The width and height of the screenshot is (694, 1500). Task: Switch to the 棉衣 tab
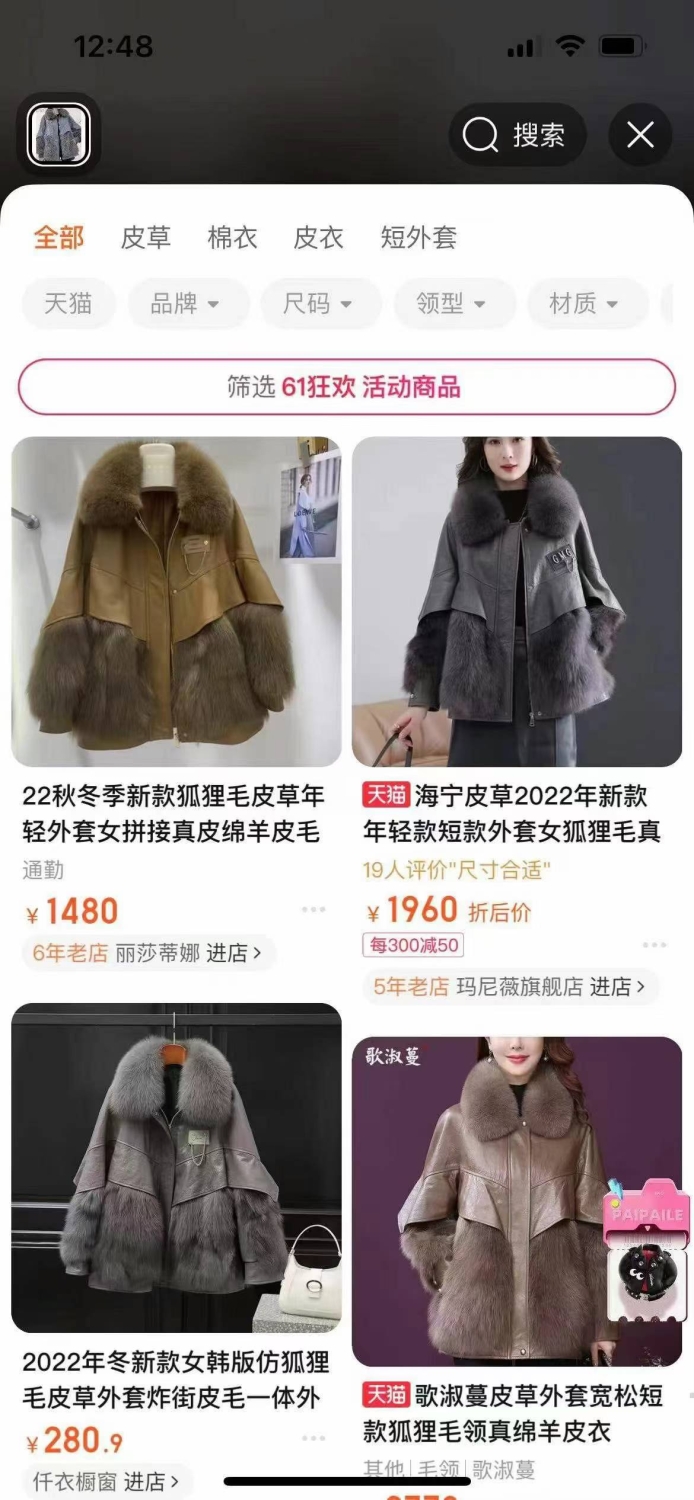tap(232, 237)
